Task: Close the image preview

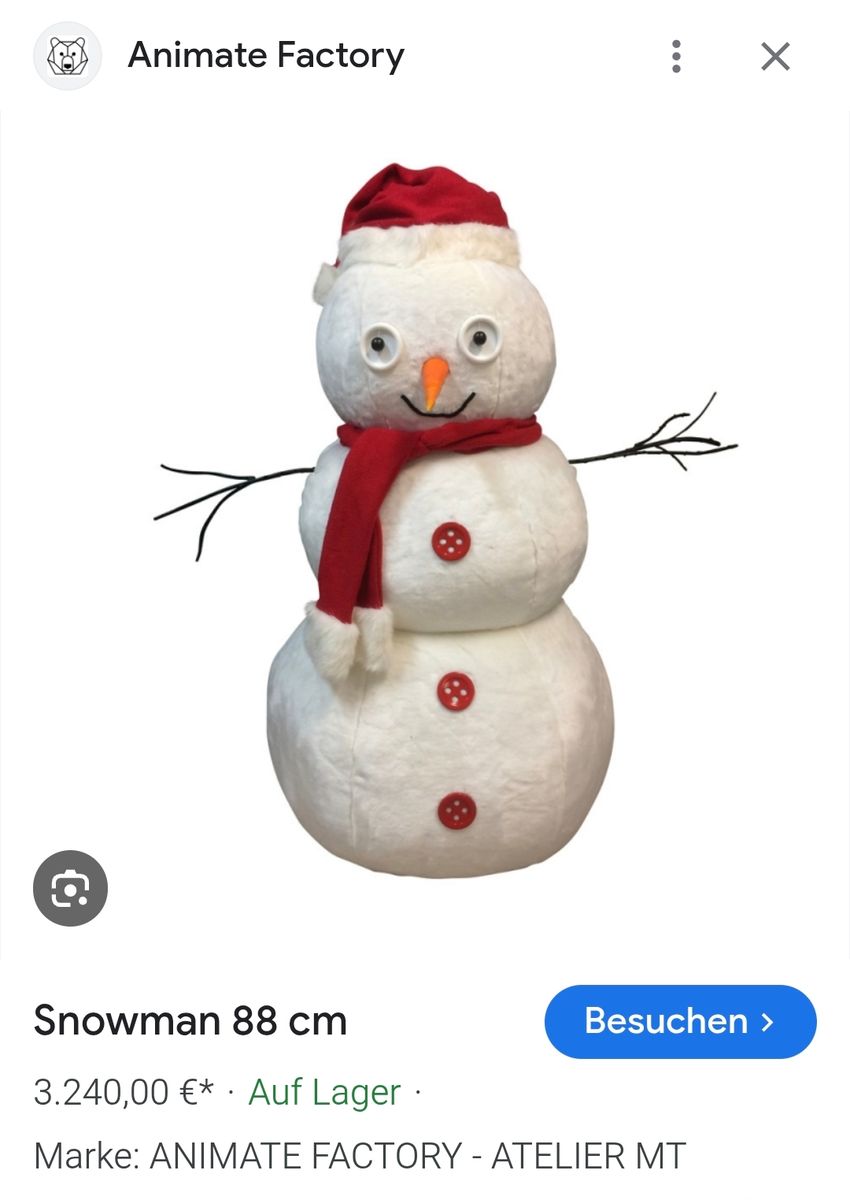Action: point(775,56)
